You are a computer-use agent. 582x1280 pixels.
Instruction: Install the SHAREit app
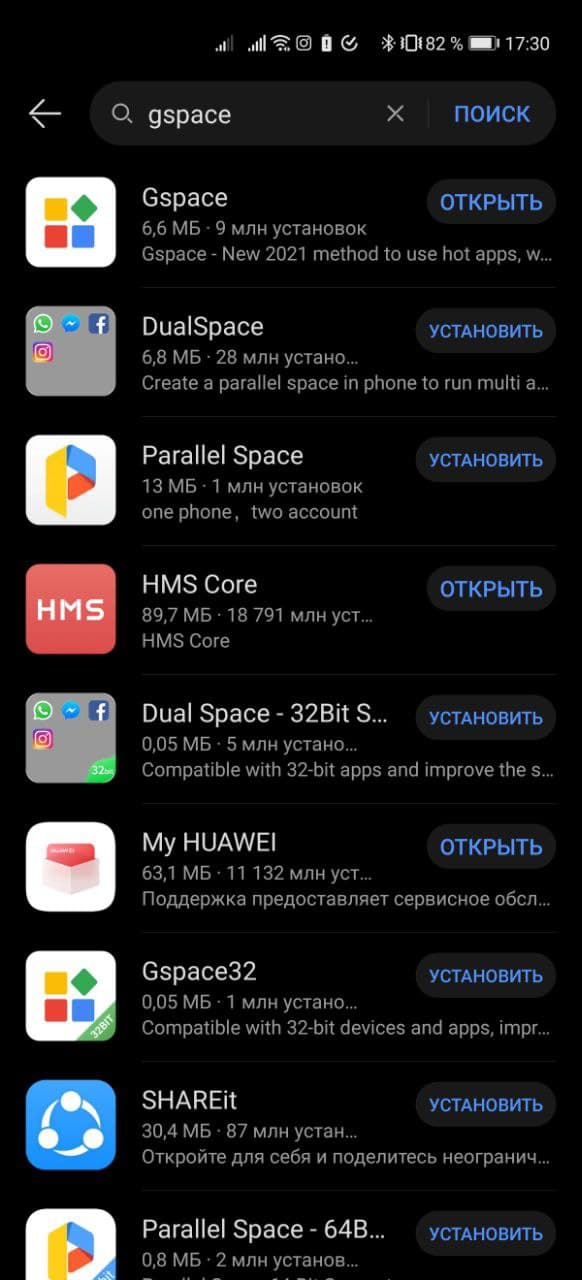[x=486, y=1105]
